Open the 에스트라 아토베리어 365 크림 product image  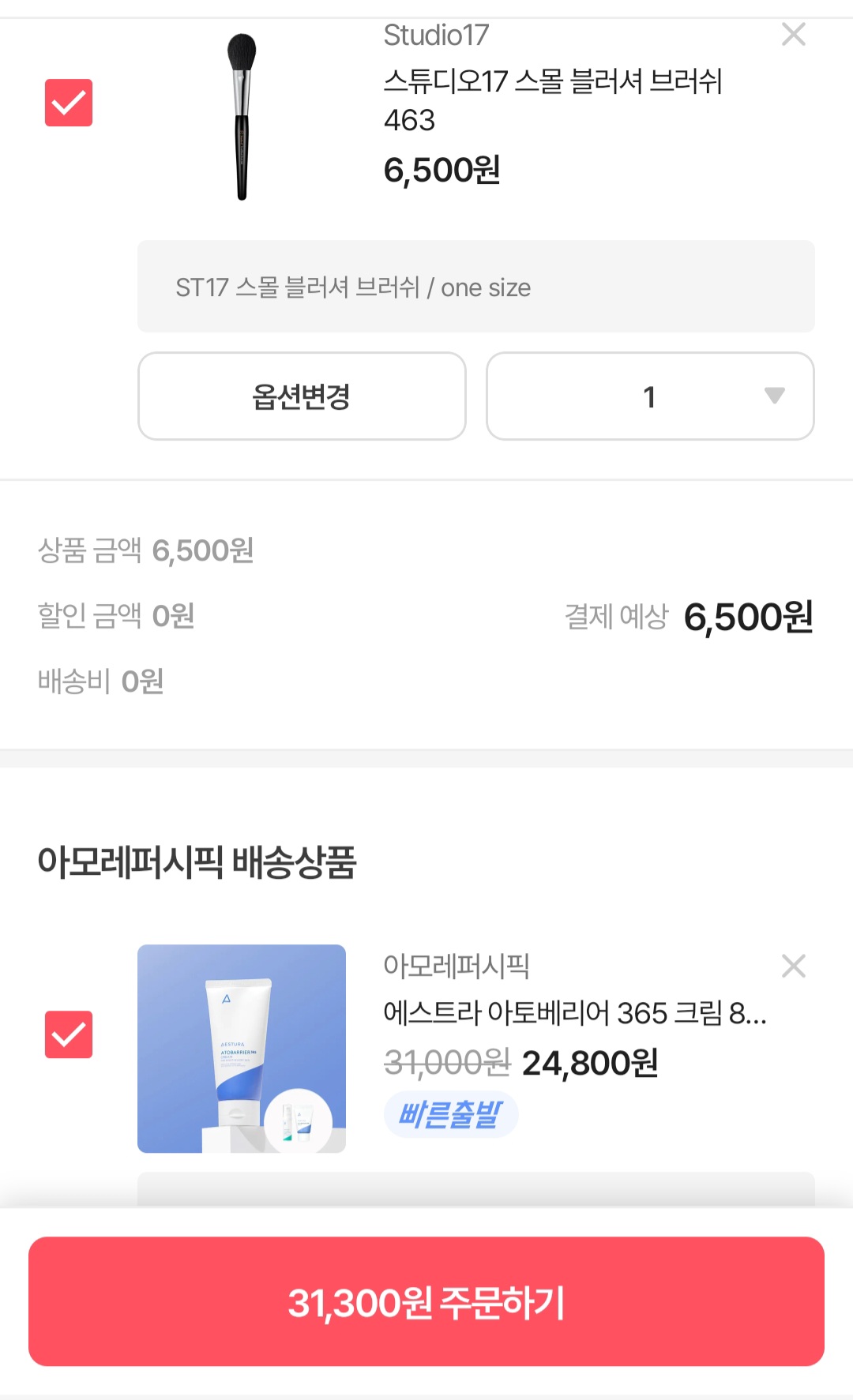click(242, 1049)
